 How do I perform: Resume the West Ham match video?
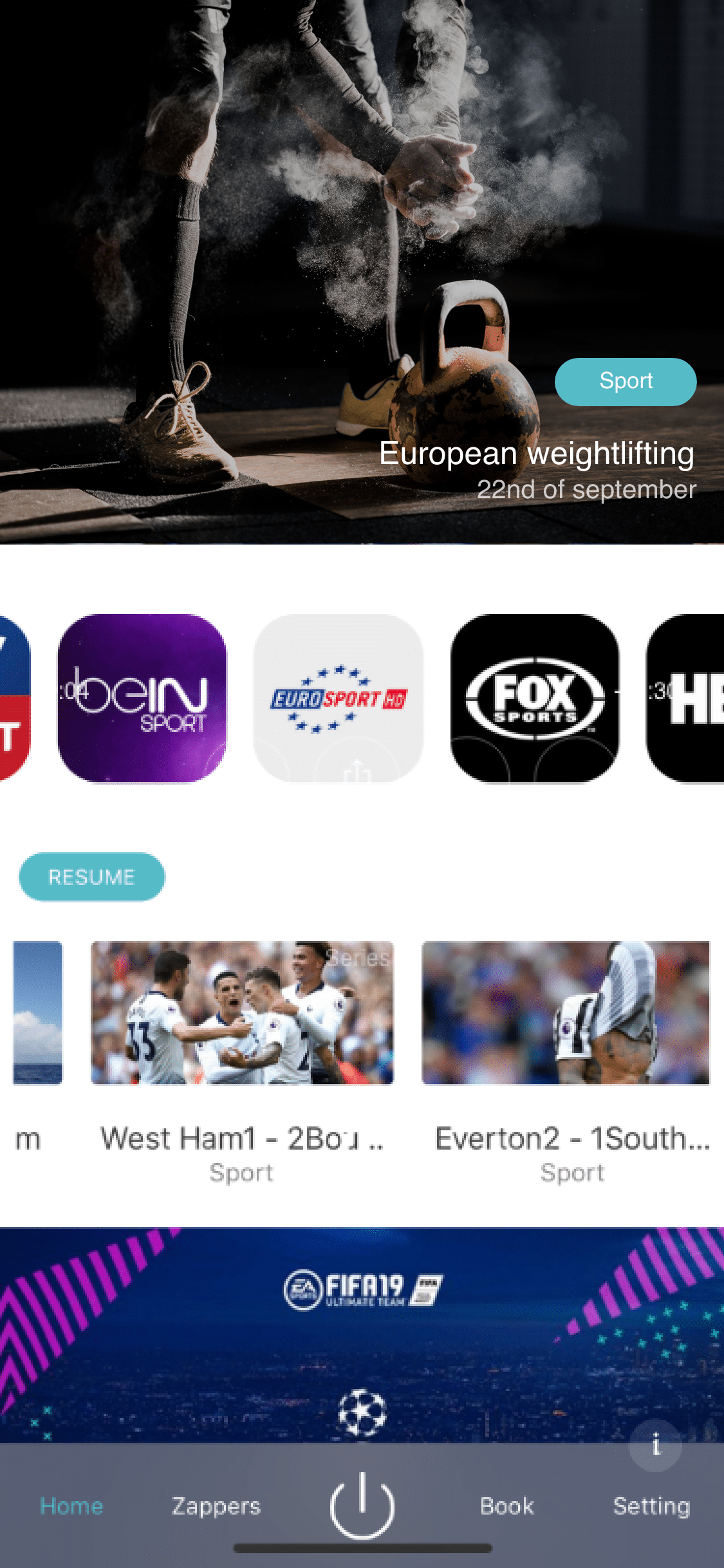click(242, 1013)
